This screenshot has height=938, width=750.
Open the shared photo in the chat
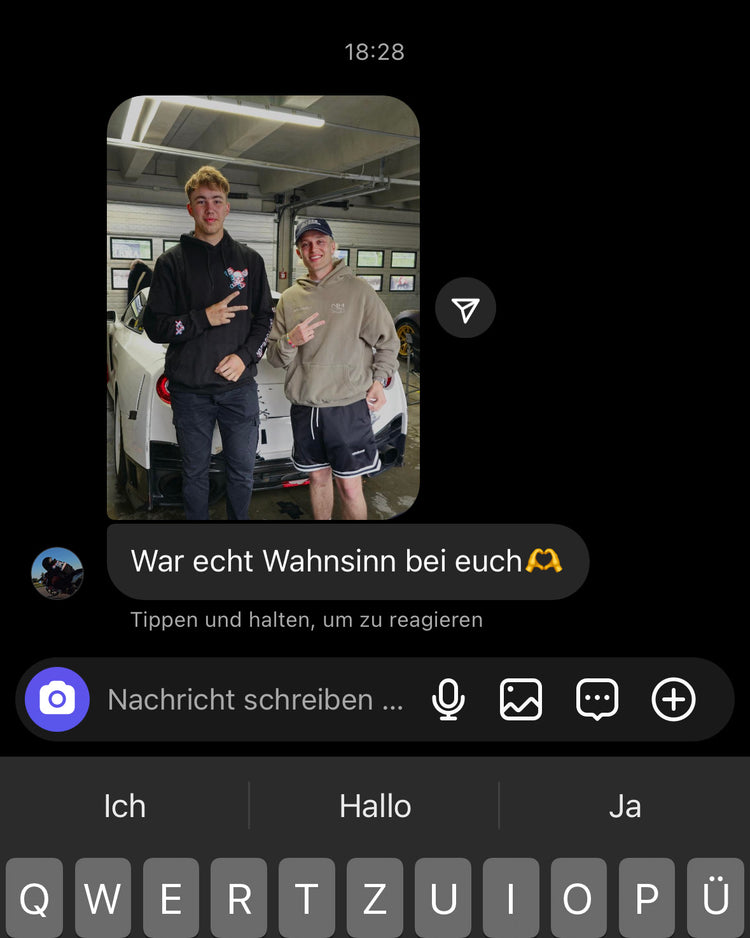[263, 307]
